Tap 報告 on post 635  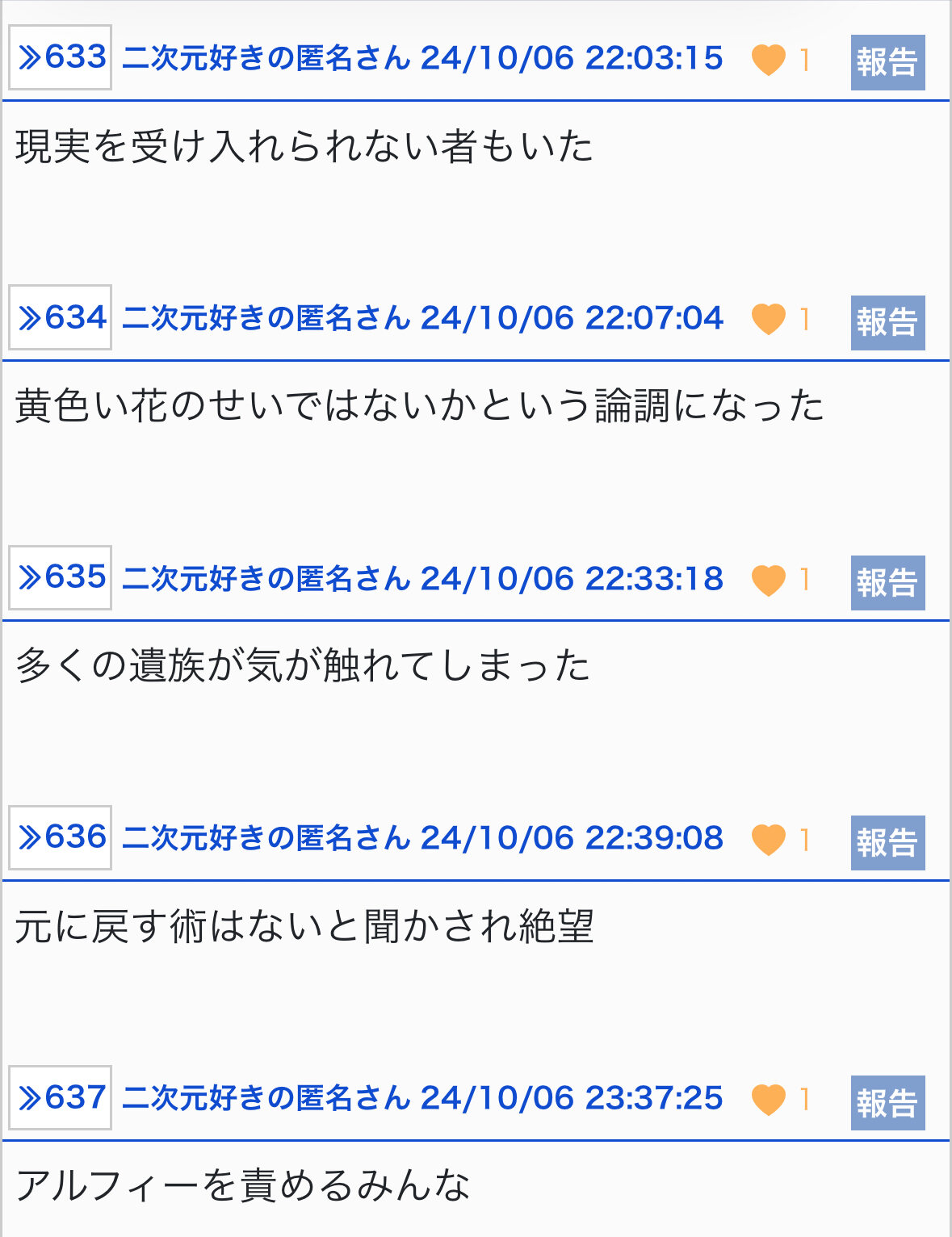(887, 582)
